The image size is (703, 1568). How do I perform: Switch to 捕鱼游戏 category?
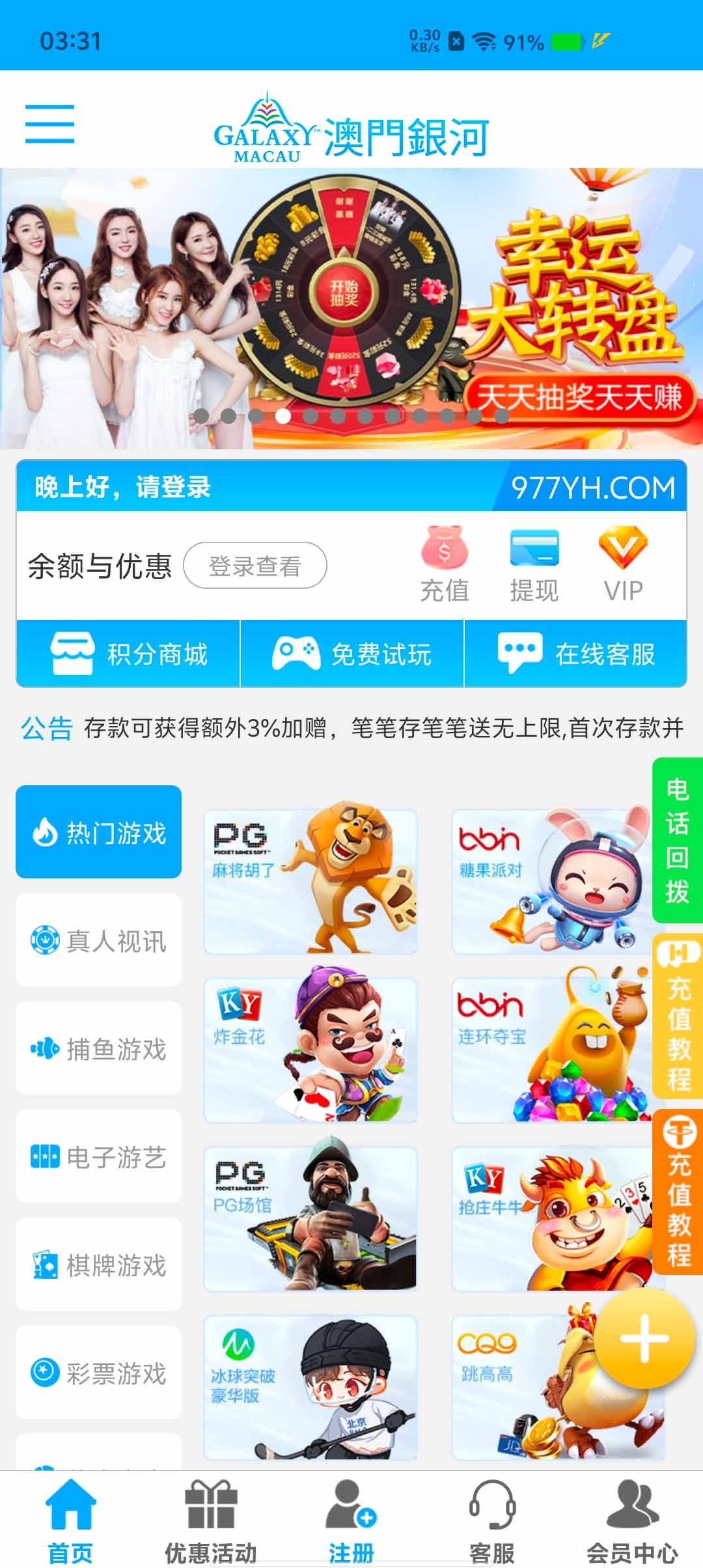[98, 1048]
